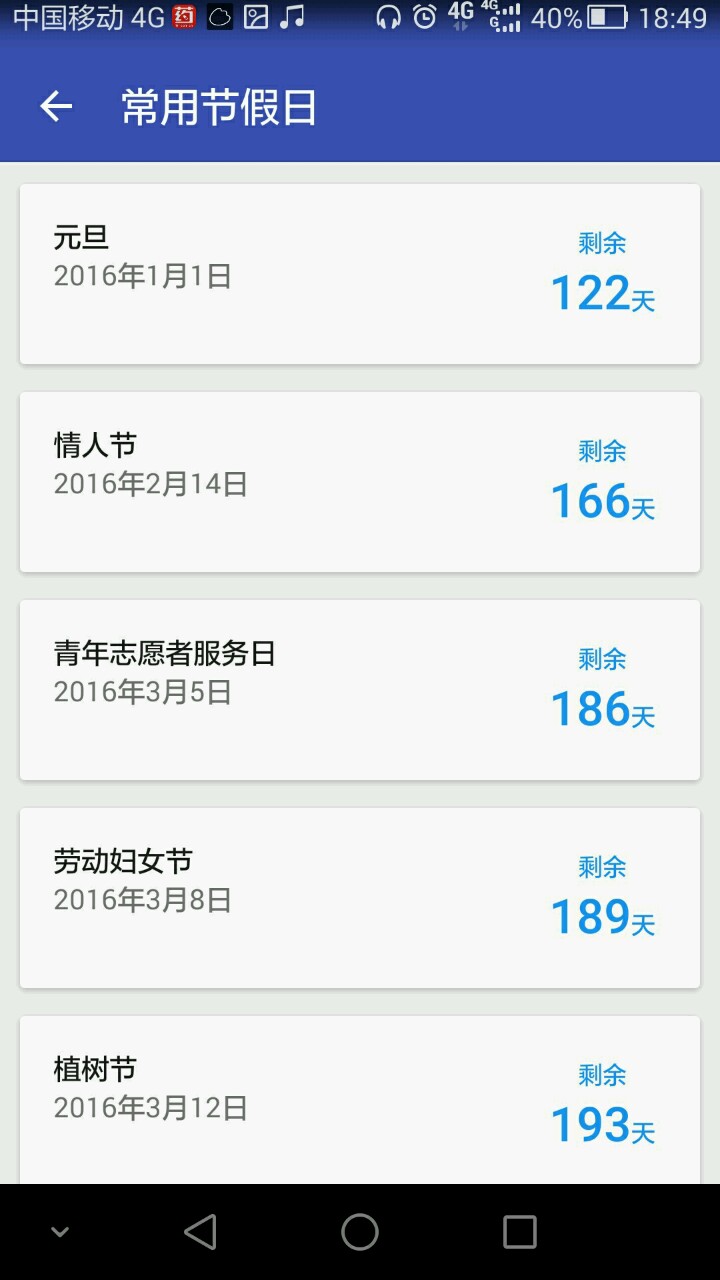This screenshot has width=720, height=1280.
Task: Open the recent apps overview
Action: (519, 1232)
